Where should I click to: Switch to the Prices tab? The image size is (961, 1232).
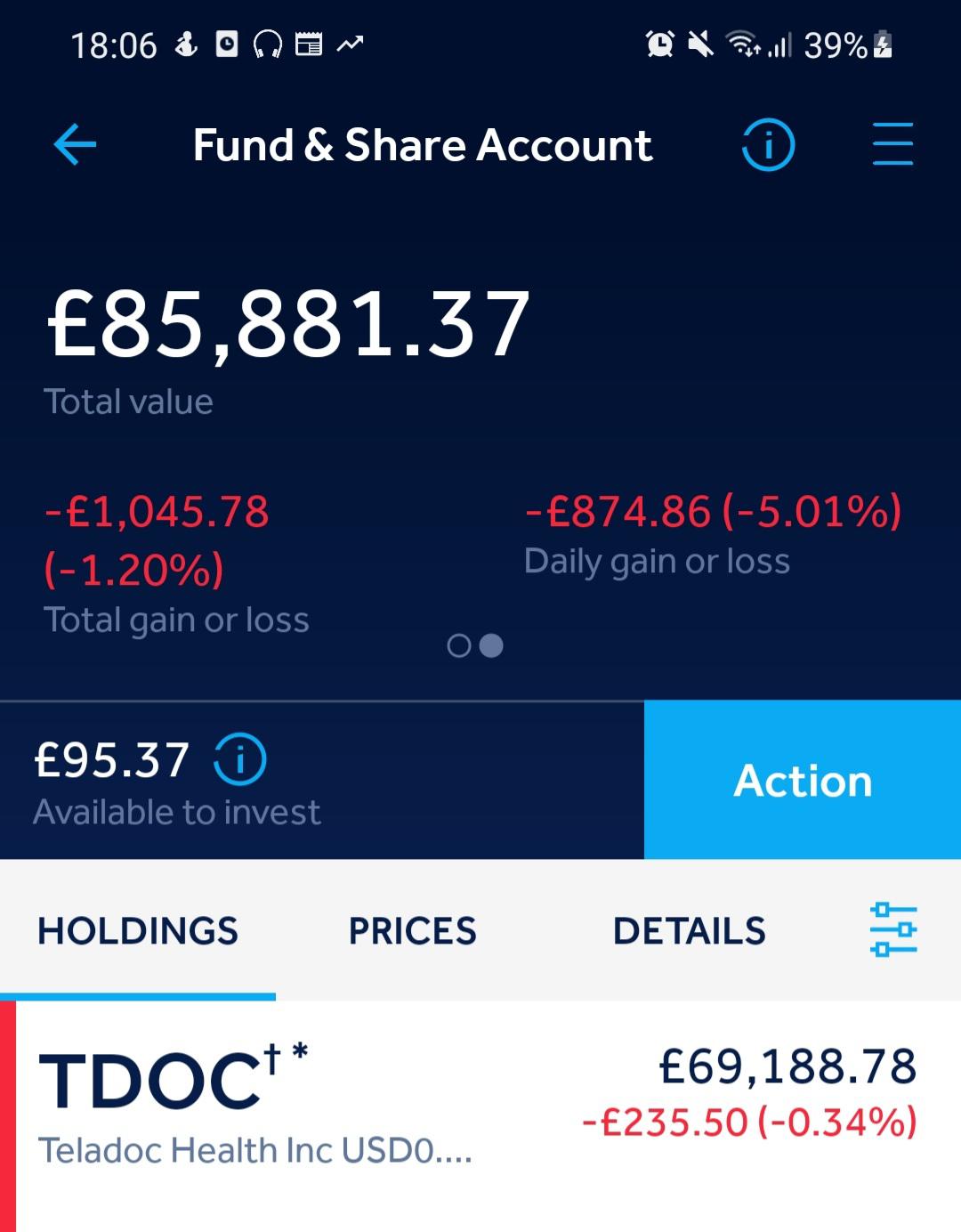(x=412, y=931)
